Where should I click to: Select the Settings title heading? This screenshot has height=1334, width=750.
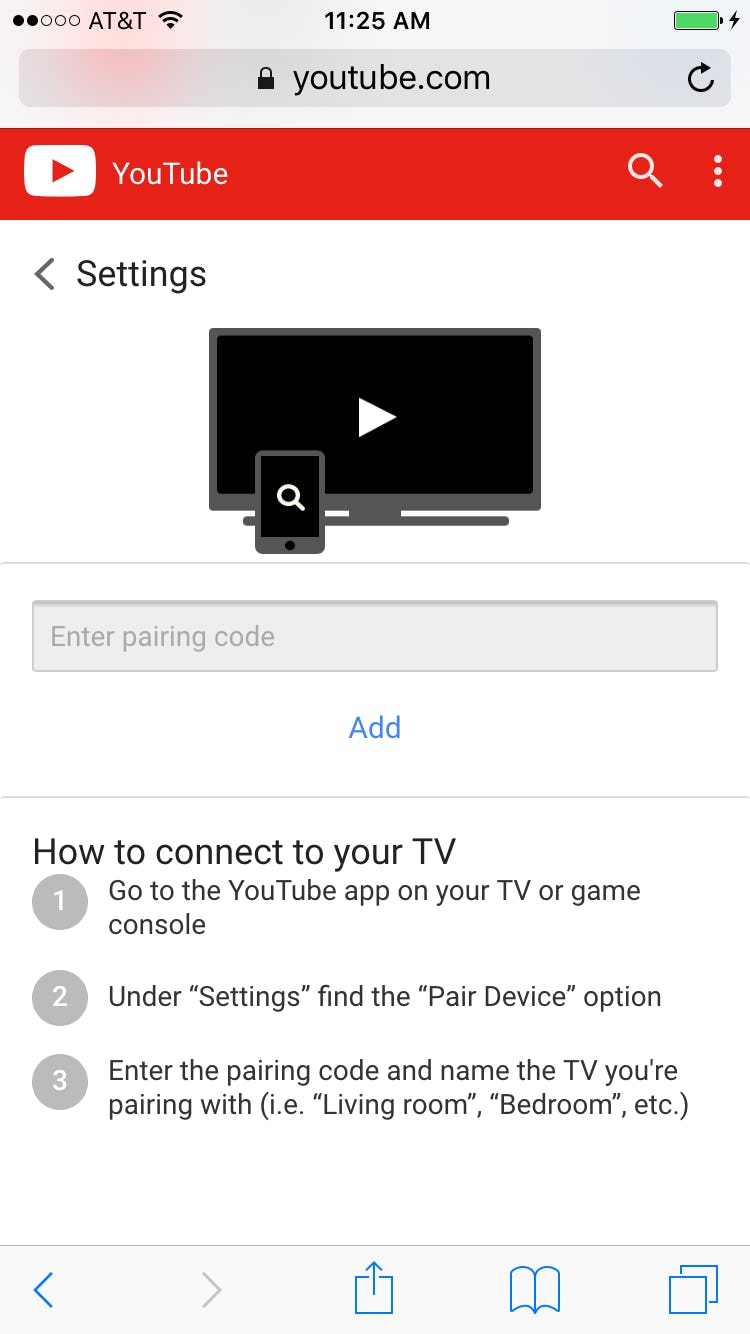[141, 273]
